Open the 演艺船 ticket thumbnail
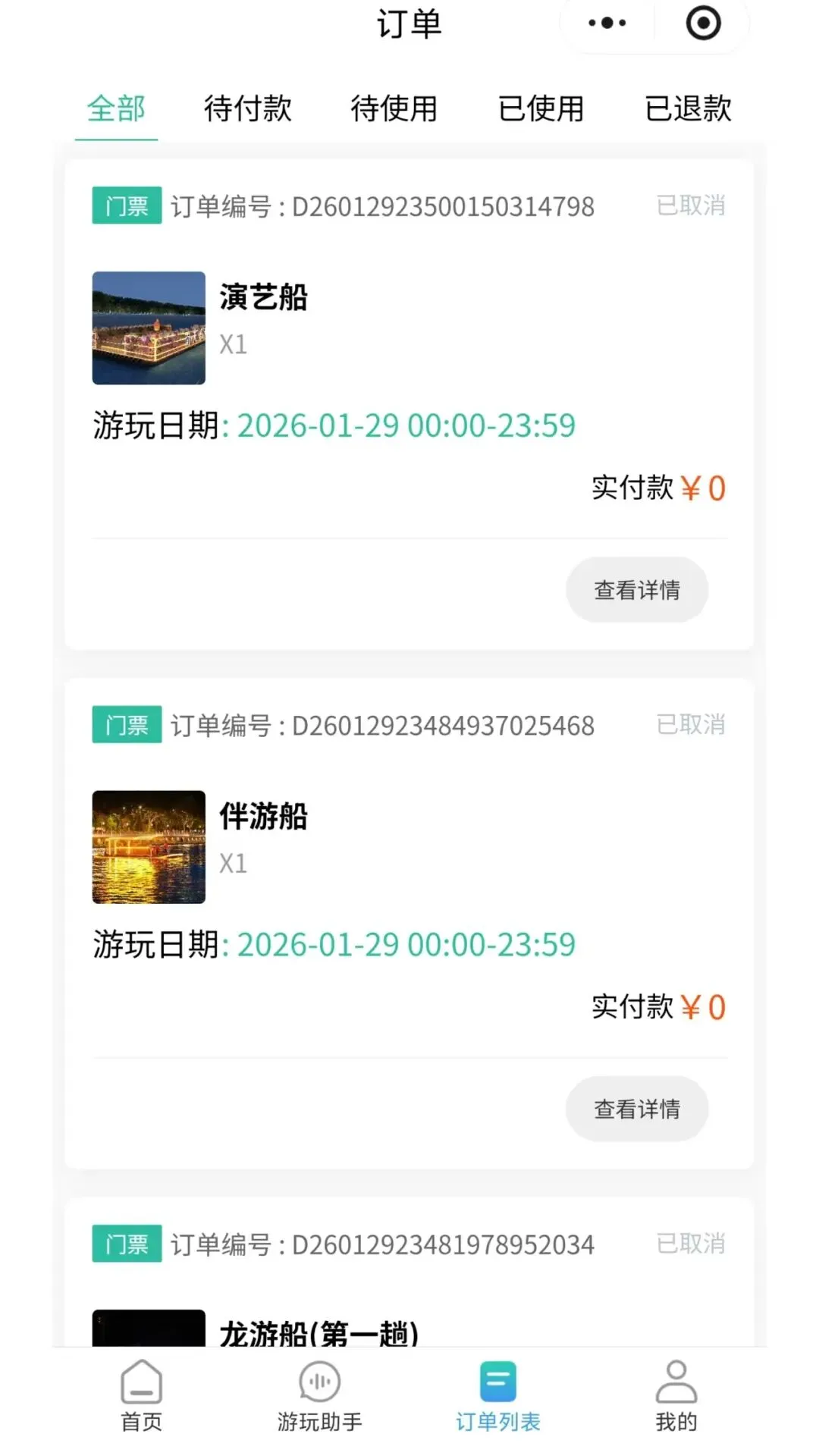Screen dimensions: 819x1456 click(149, 328)
